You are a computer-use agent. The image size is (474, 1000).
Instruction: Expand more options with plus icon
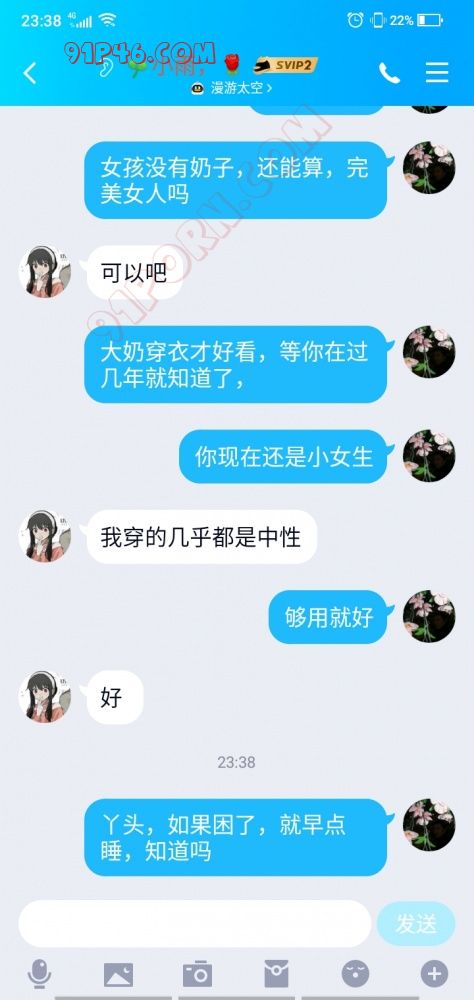click(434, 974)
